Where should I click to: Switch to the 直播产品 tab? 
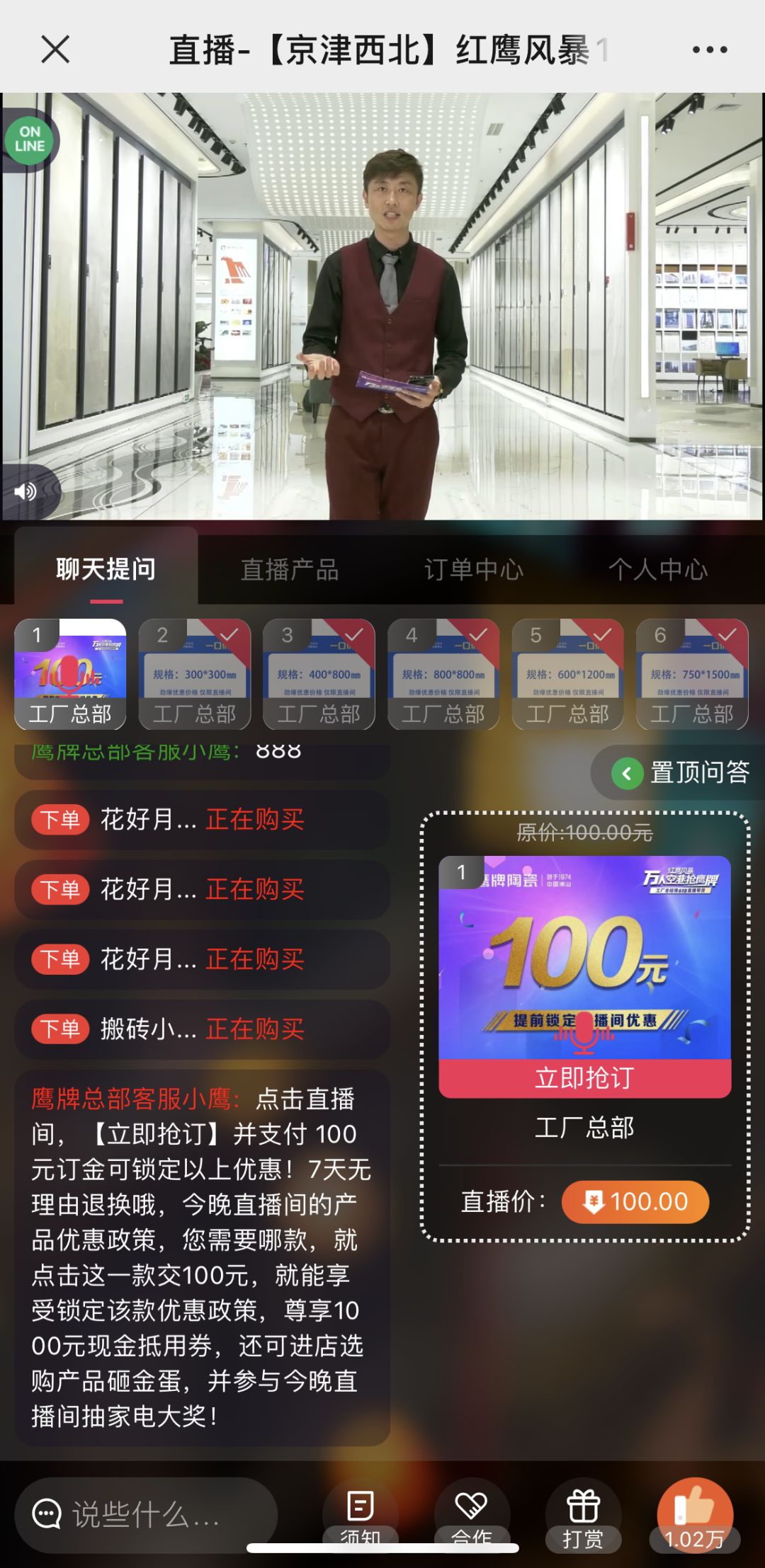click(290, 569)
